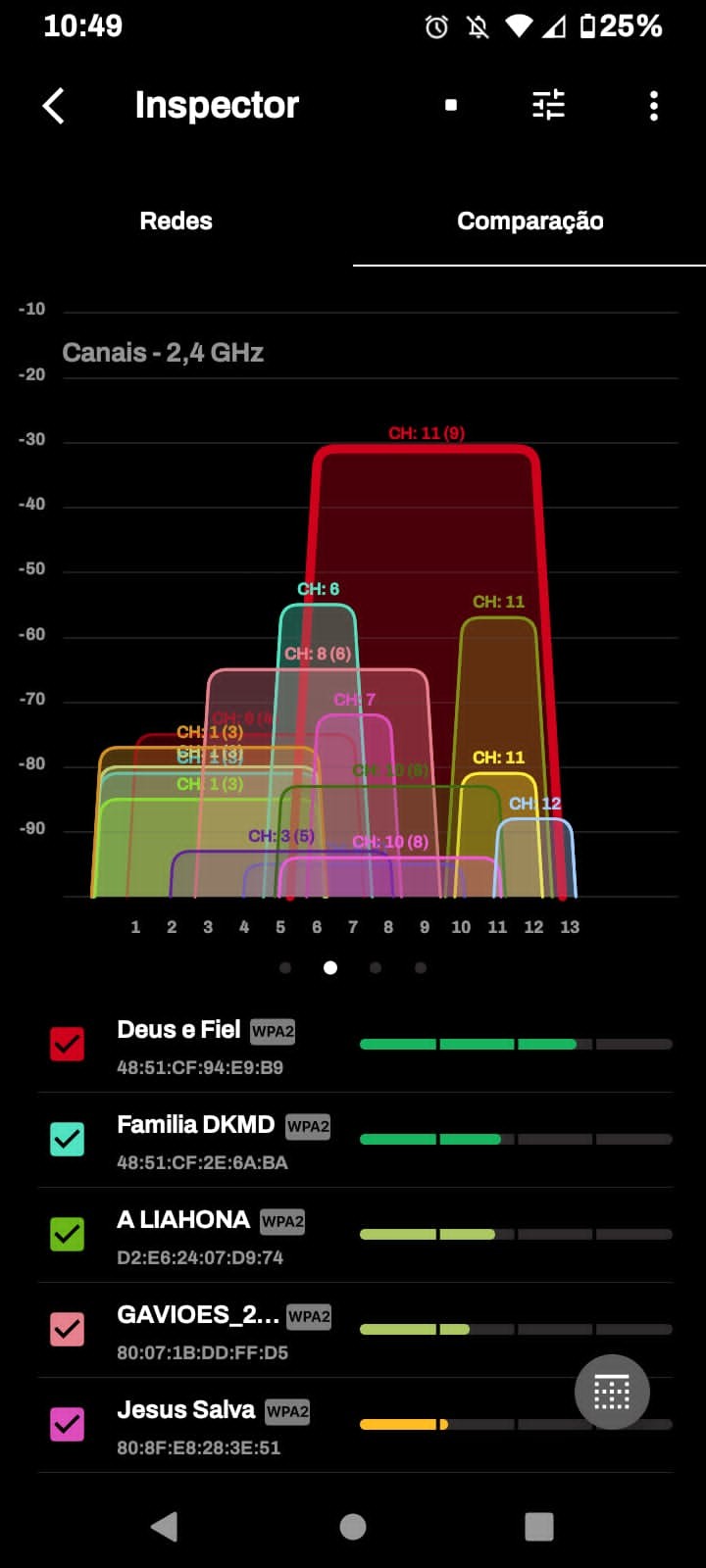This screenshot has height=1568, width=706.
Task: Toggle the Familia DKMD checkbox
Action: pyautogui.click(x=68, y=1139)
